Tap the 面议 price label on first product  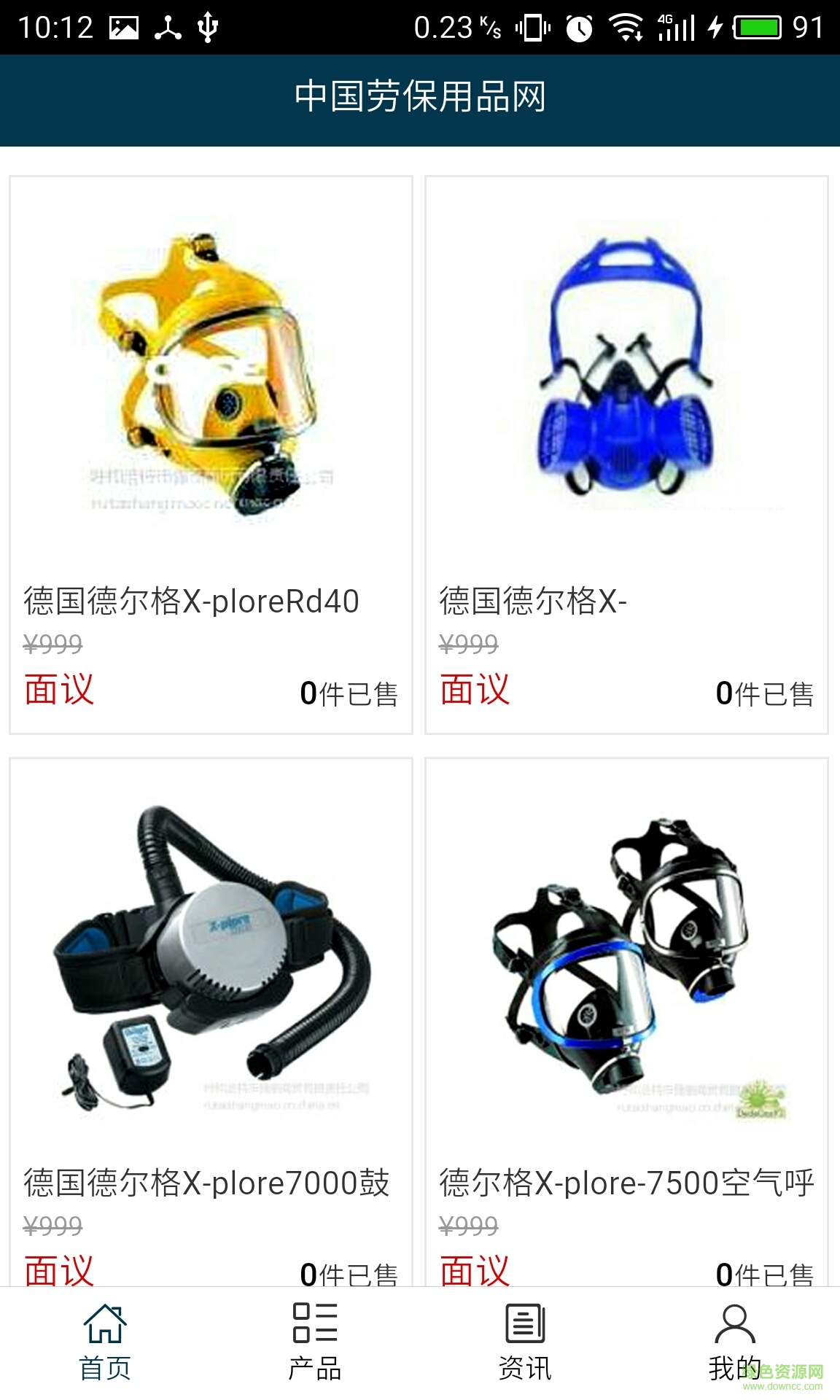(x=58, y=691)
